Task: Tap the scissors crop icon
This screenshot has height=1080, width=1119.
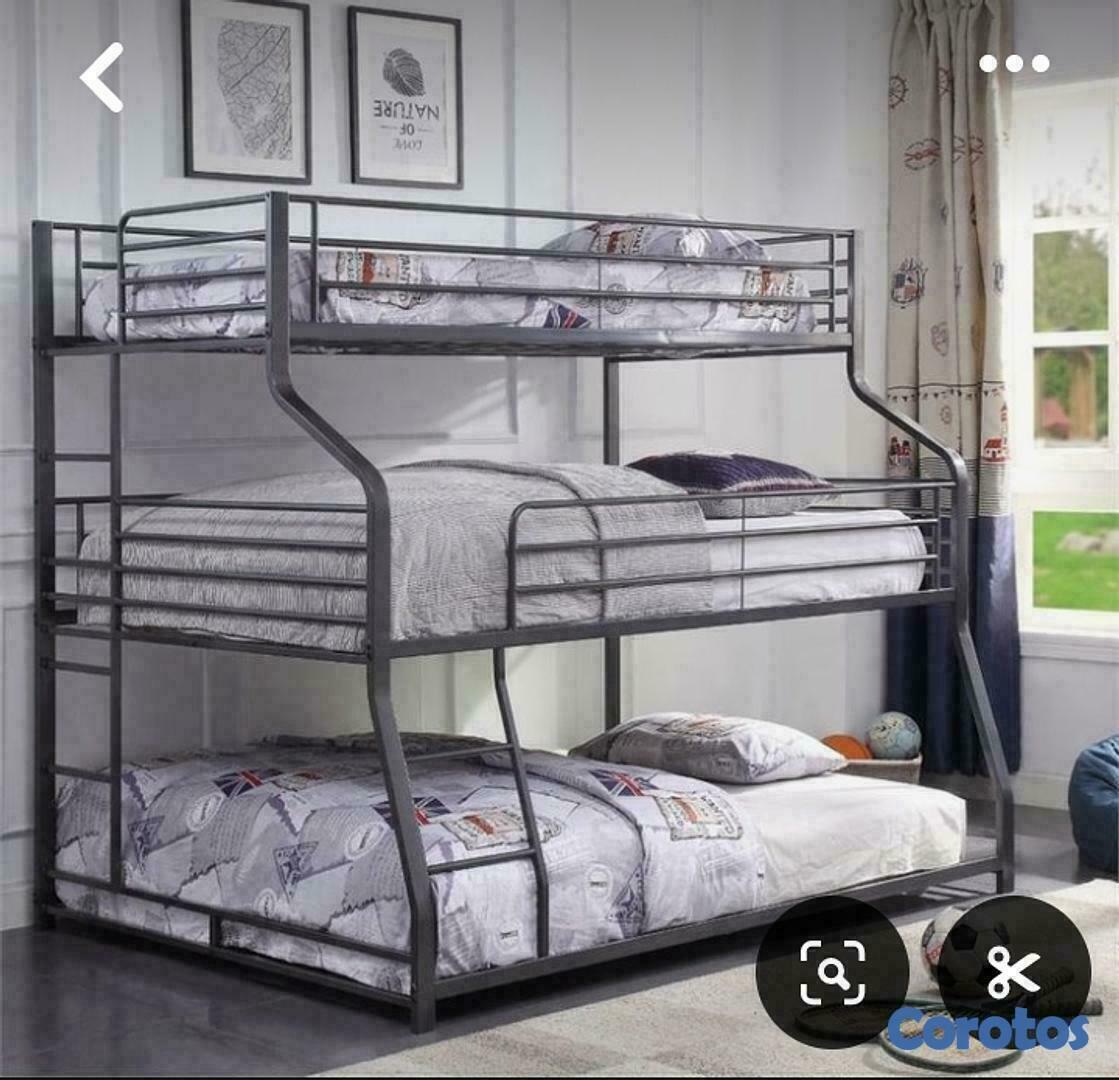Action: [1013, 971]
